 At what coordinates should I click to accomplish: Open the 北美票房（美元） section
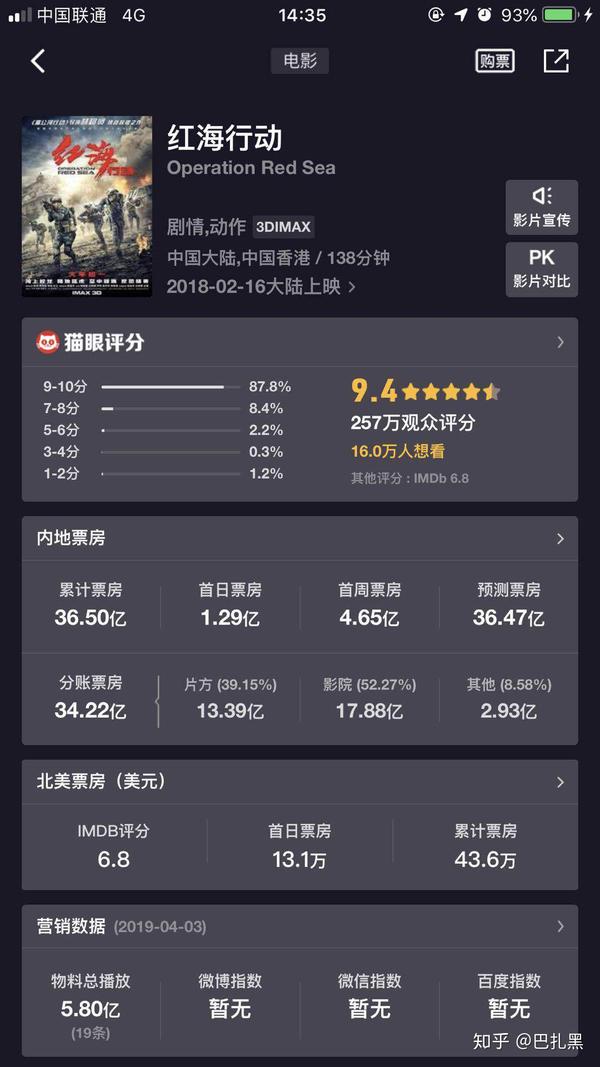point(300,782)
